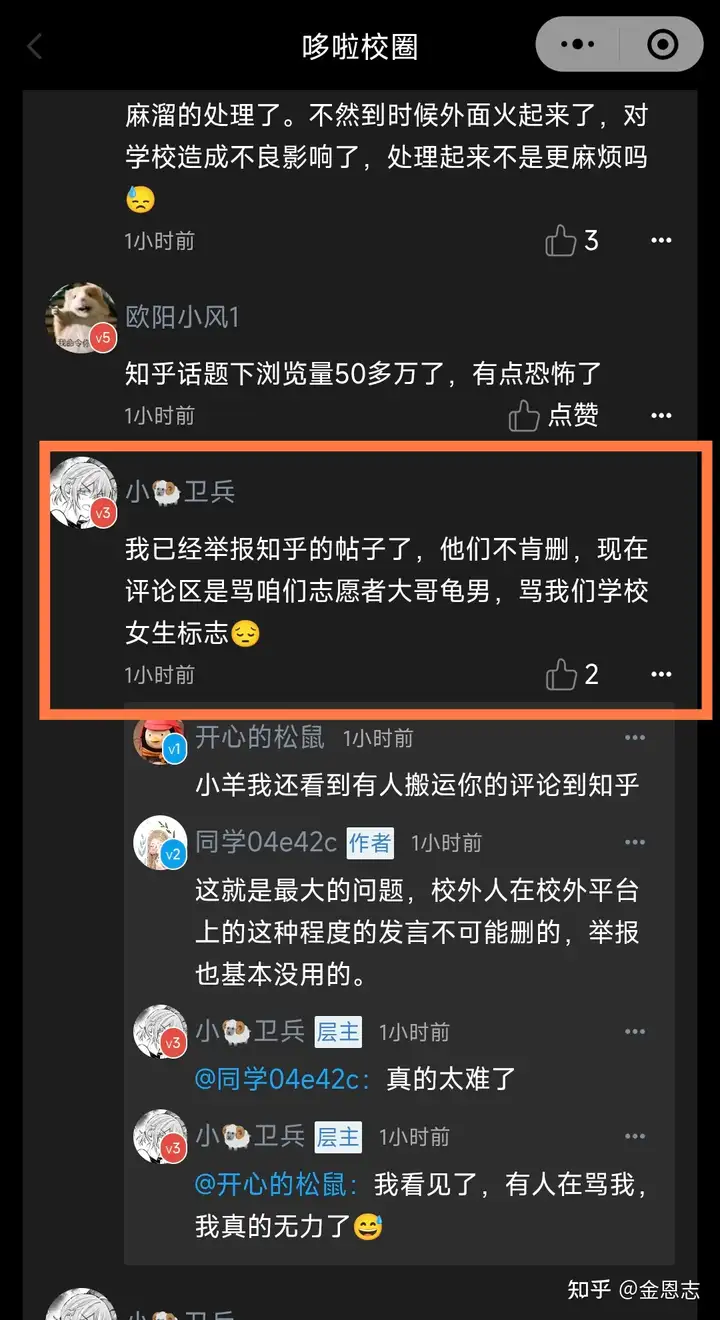This screenshot has height=1320, width=720.
Task: Open more options on the 真的太难了 reply
Action: pyautogui.click(x=635, y=1032)
